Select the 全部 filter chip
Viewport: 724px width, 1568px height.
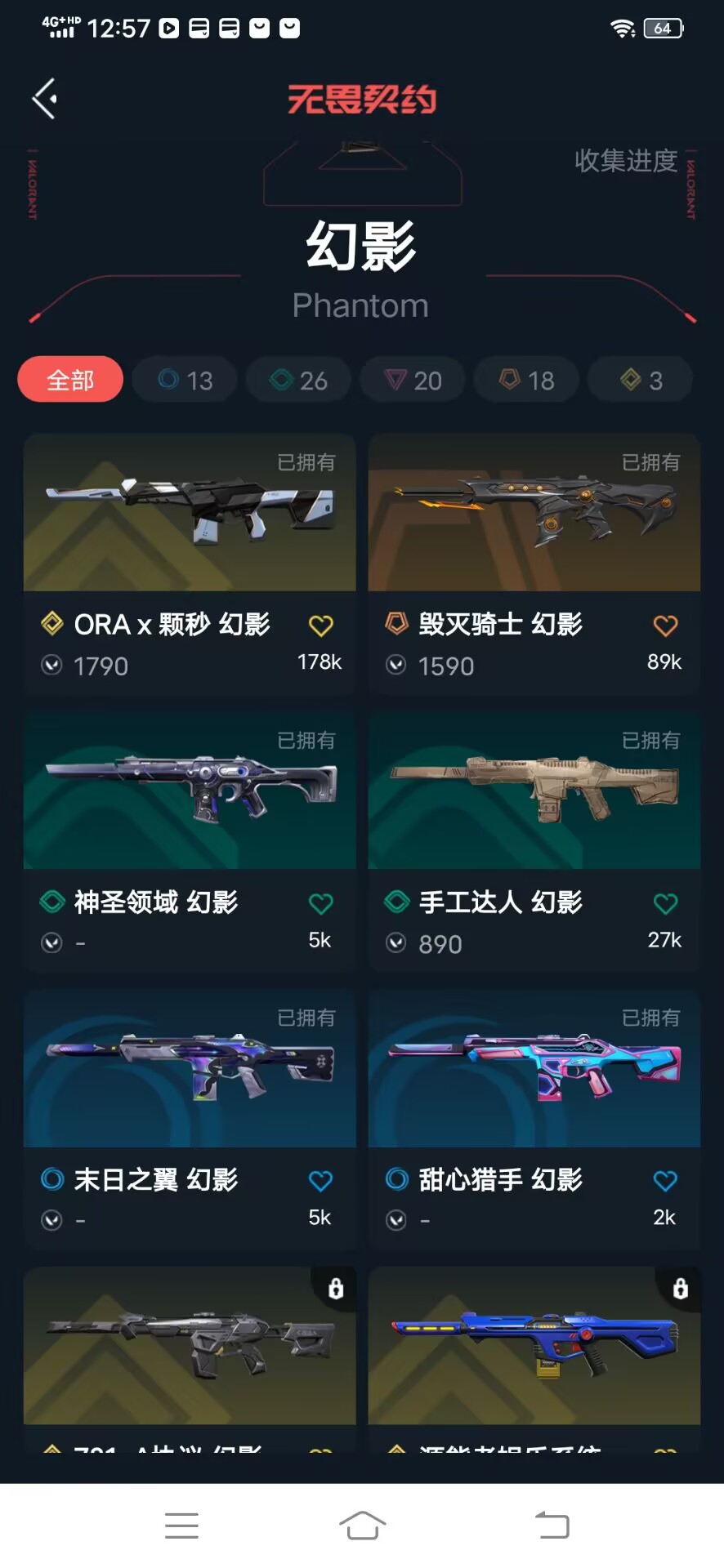click(70, 380)
